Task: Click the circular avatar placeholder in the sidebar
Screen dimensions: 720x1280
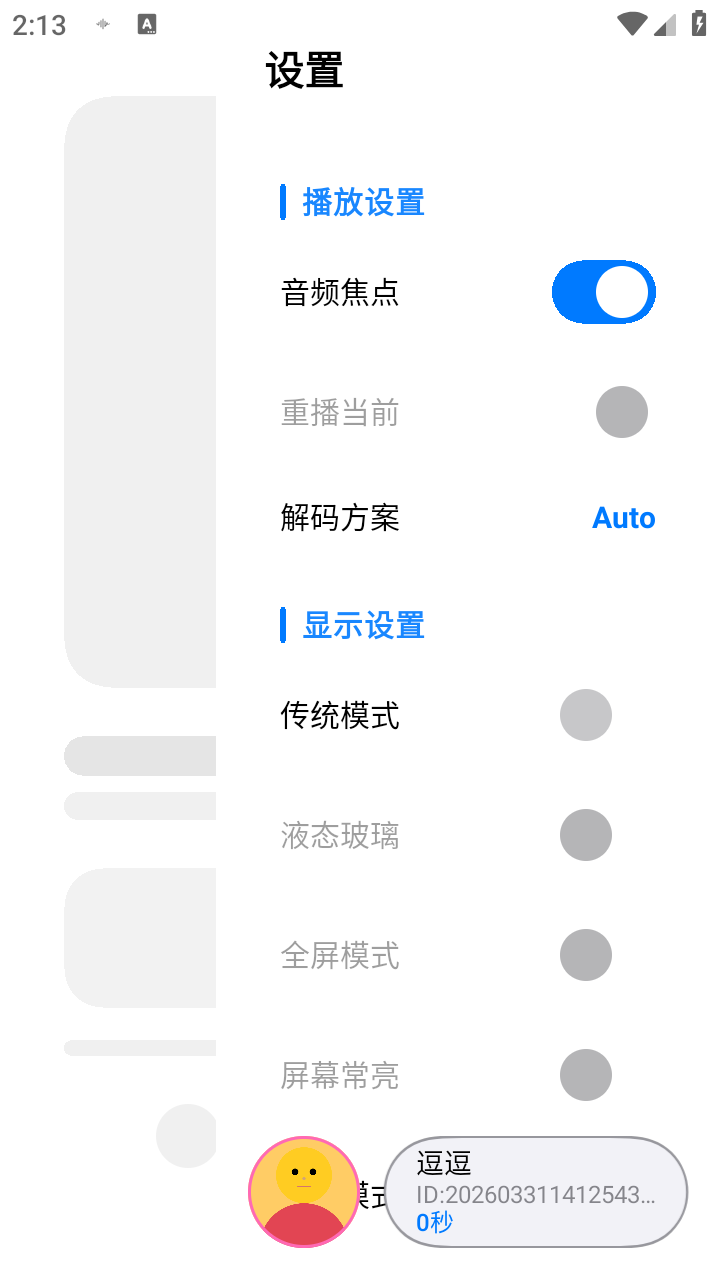Action: click(x=186, y=1135)
